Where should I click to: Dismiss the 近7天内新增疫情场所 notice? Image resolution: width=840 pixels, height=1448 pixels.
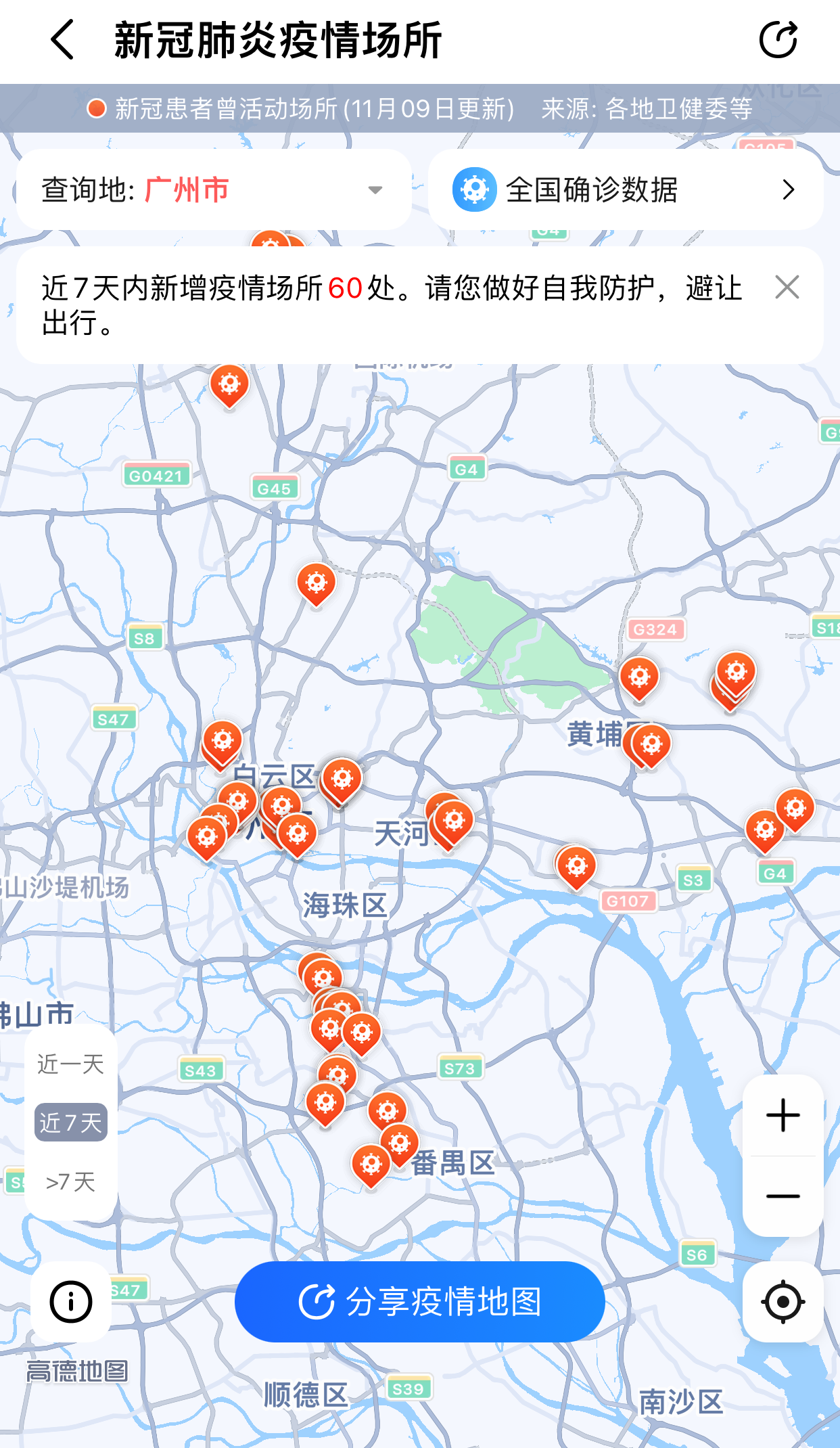pyautogui.click(x=787, y=287)
